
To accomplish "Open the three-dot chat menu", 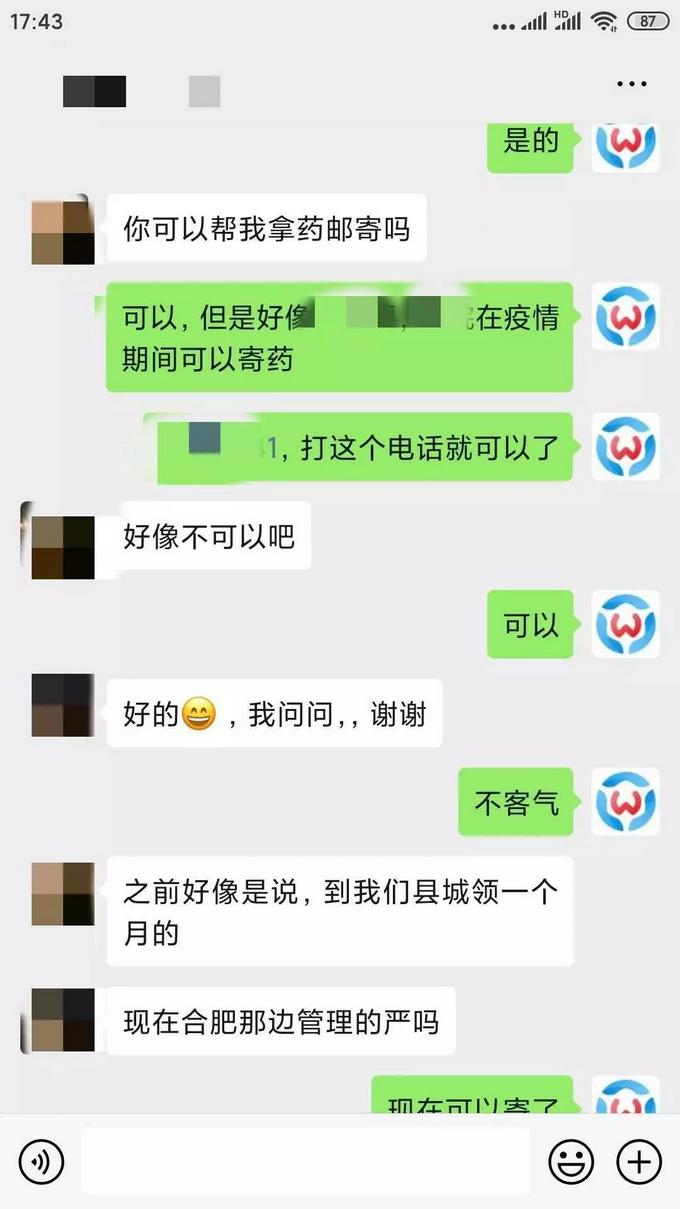I will pyautogui.click(x=631, y=85).
